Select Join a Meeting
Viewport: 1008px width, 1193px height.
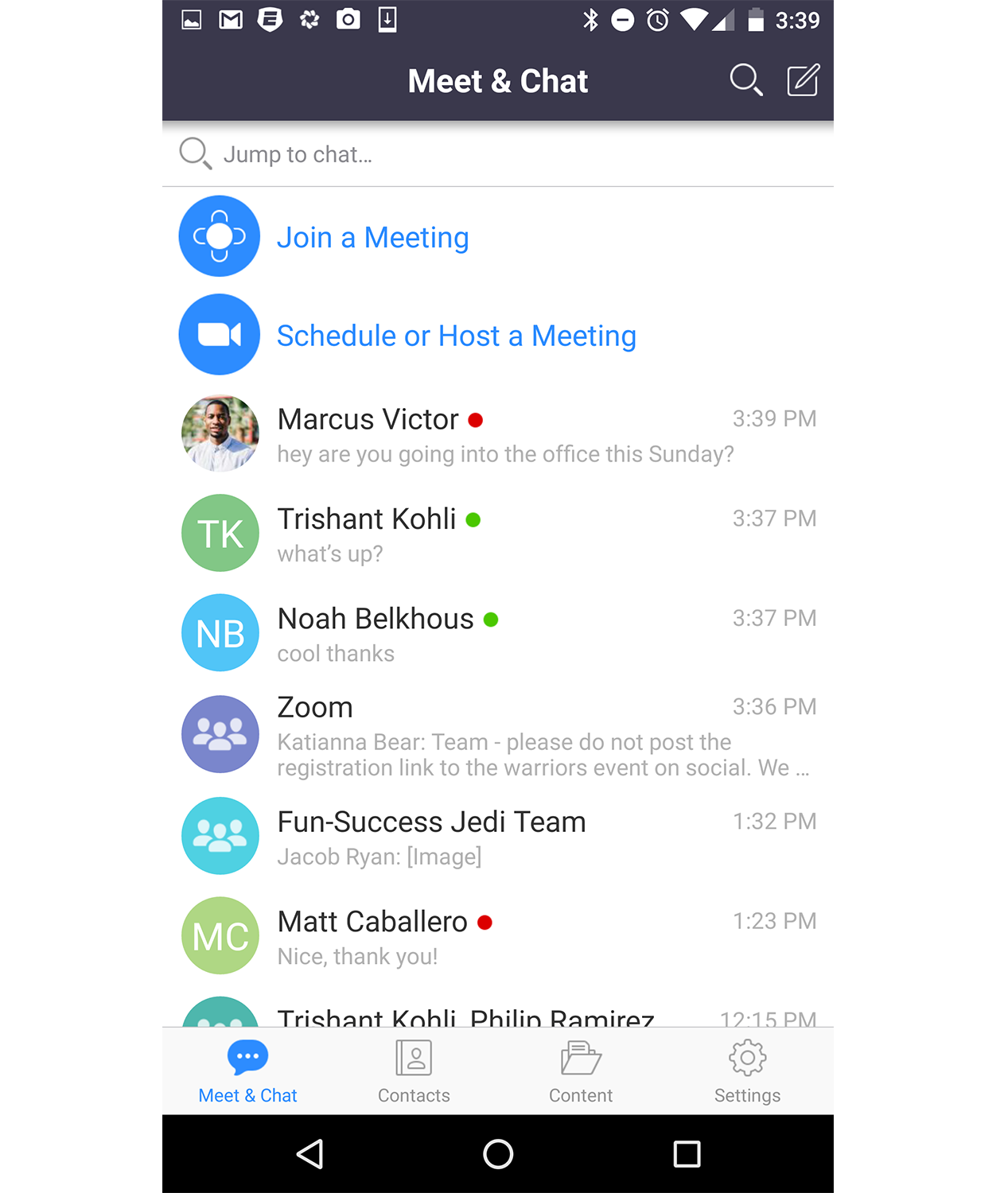click(372, 237)
